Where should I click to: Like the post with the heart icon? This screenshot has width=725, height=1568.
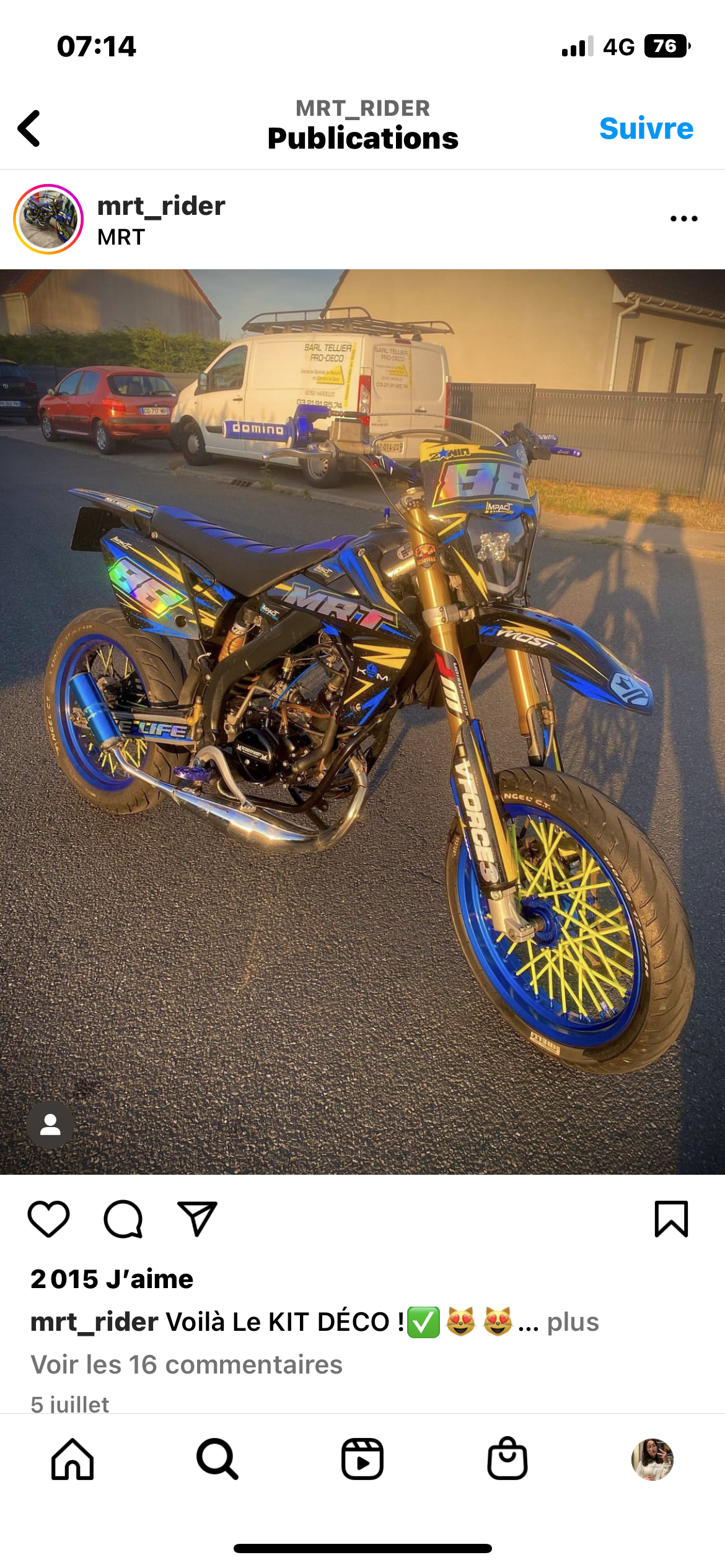[x=48, y=1219]
